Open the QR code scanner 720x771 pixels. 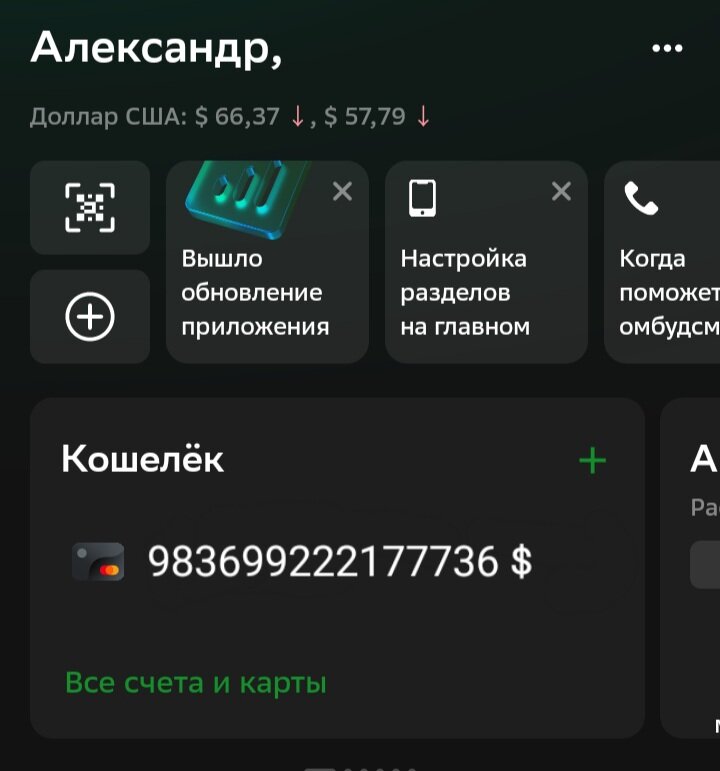tap(89, 207)
